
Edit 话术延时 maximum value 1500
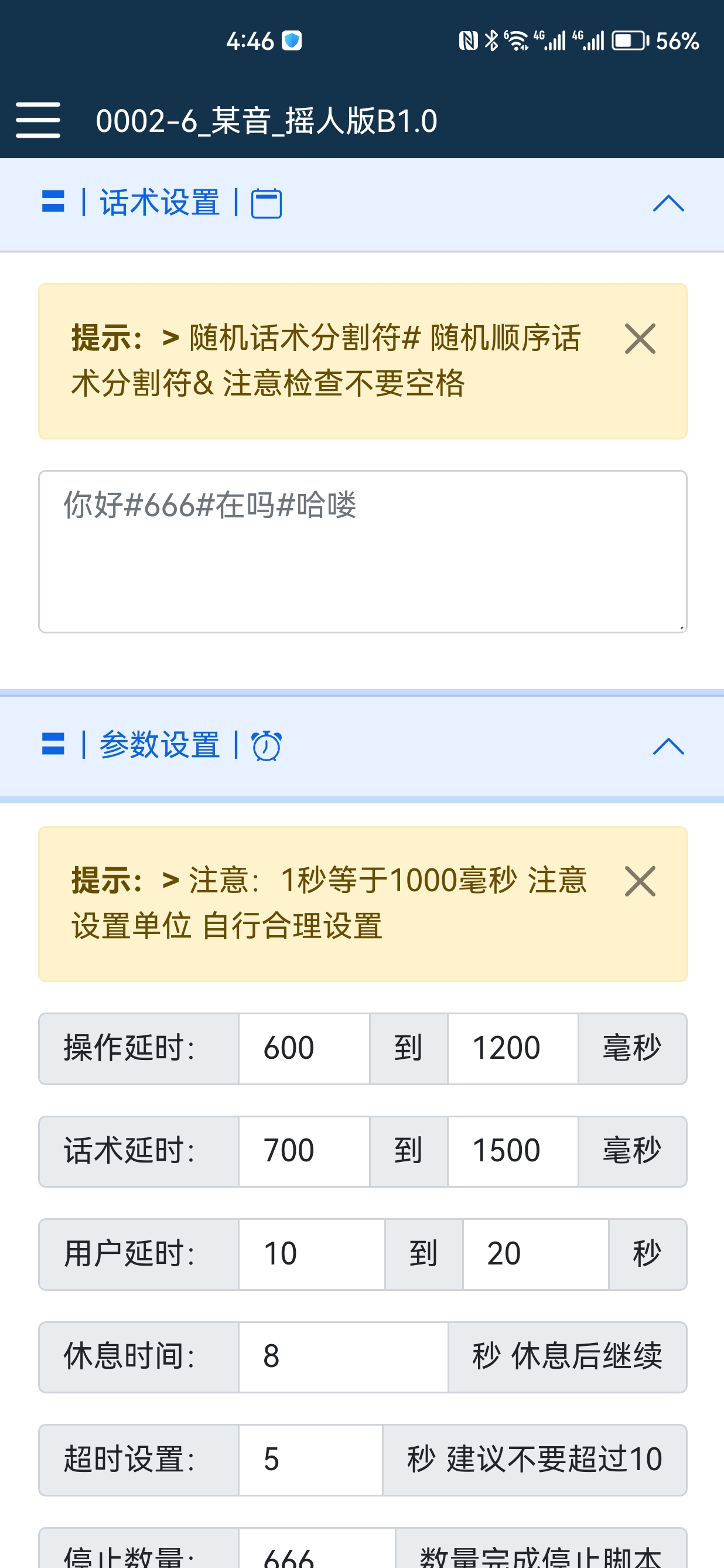click(x=513, y=1151)
